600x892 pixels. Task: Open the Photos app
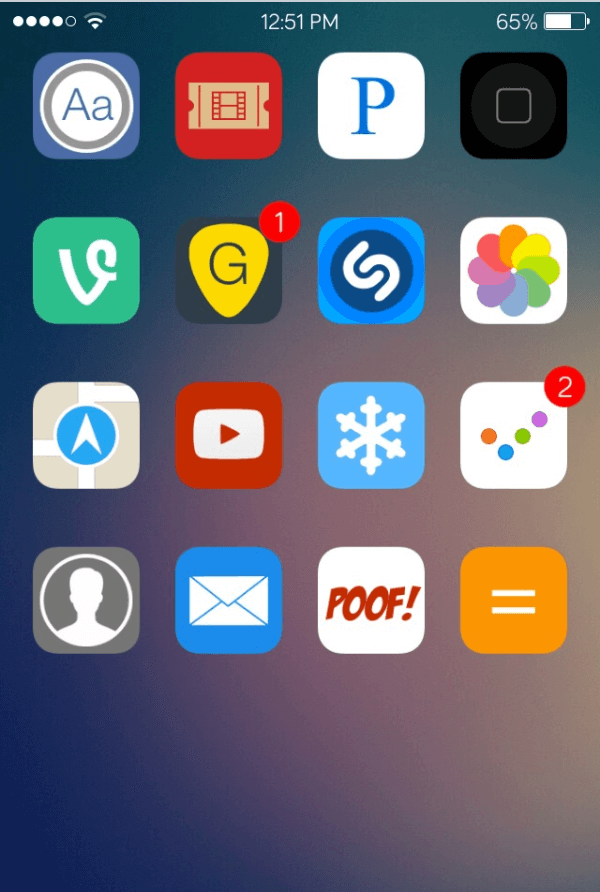513,270
